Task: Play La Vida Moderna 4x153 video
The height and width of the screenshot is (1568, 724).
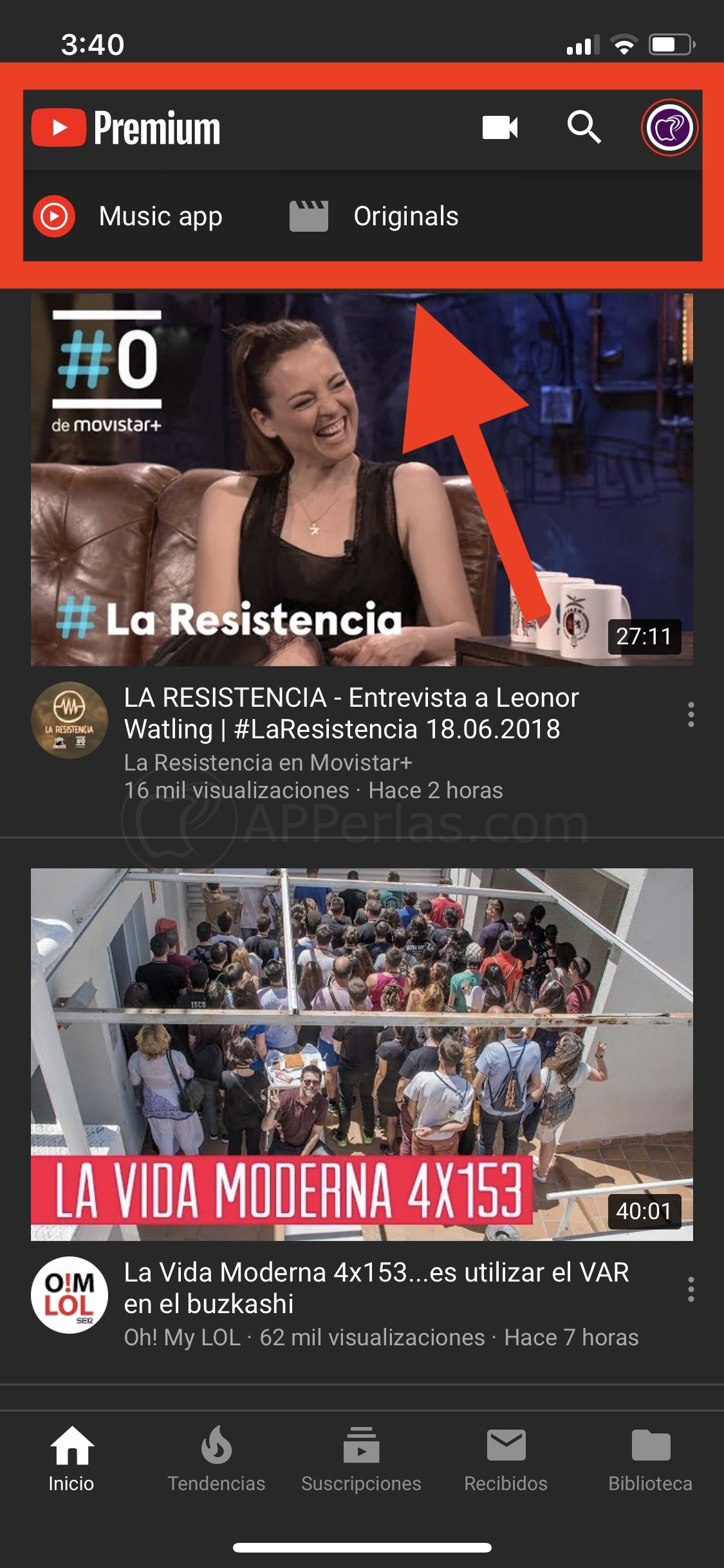Action: click(x=362, y=1054)
